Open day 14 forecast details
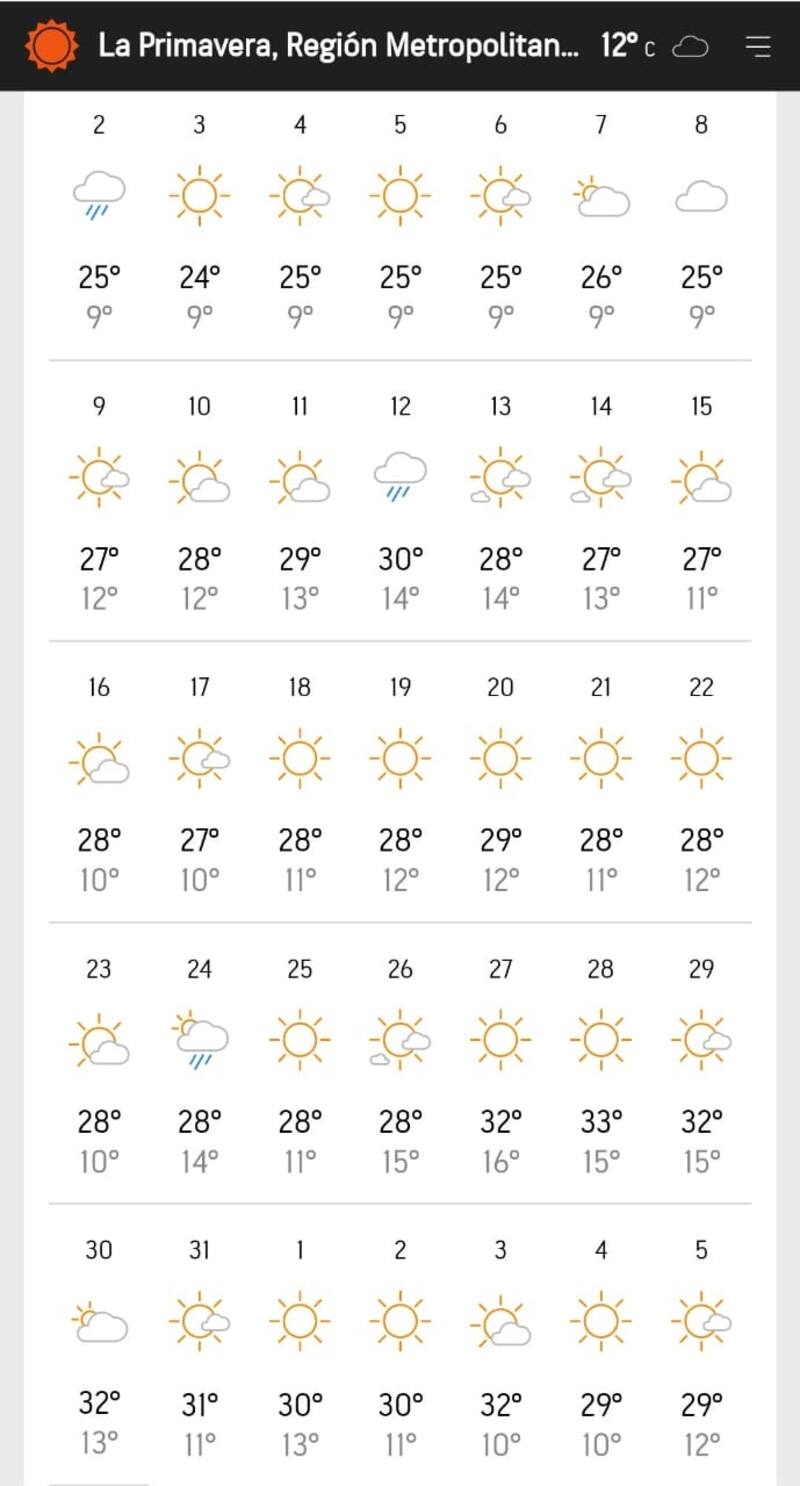 pos(601,500)
